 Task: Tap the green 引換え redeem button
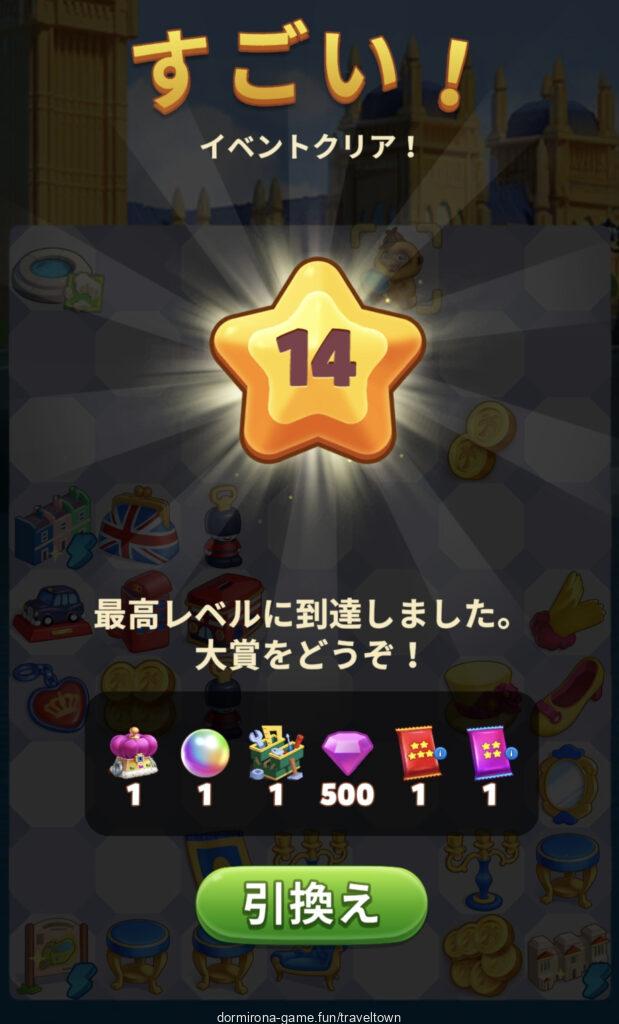311,904
